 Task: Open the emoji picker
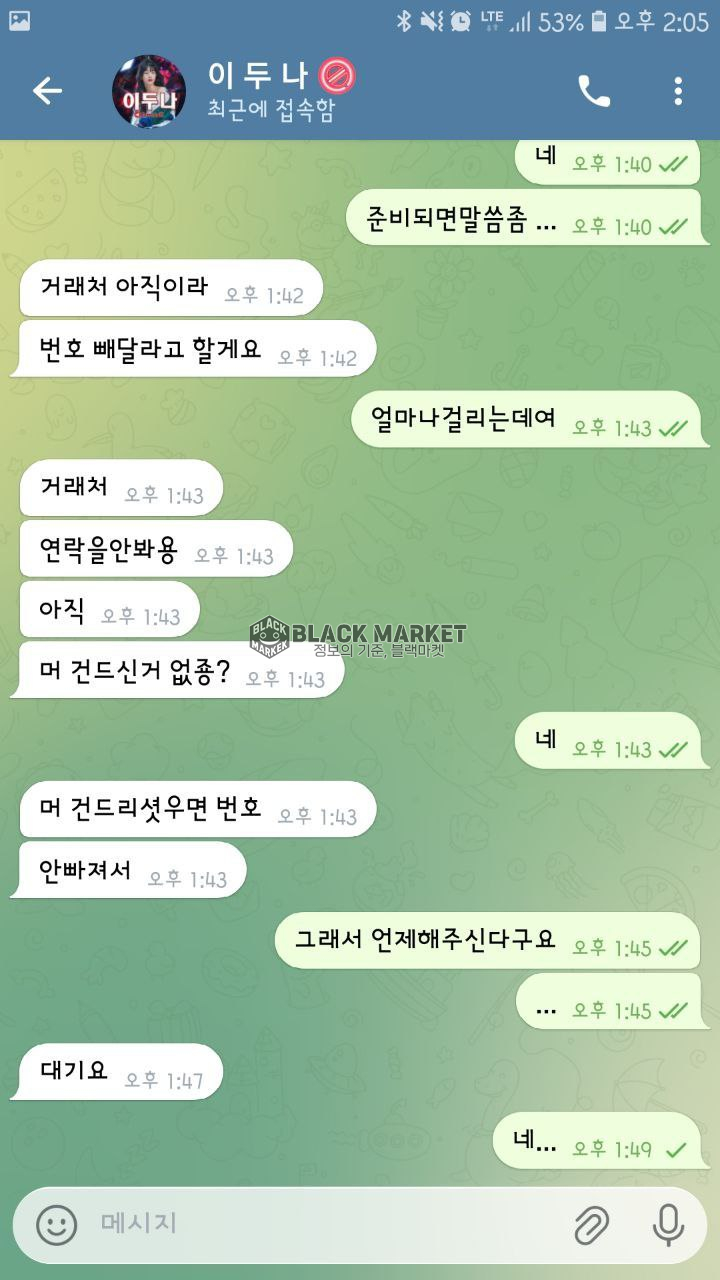tap(57, 1223)
